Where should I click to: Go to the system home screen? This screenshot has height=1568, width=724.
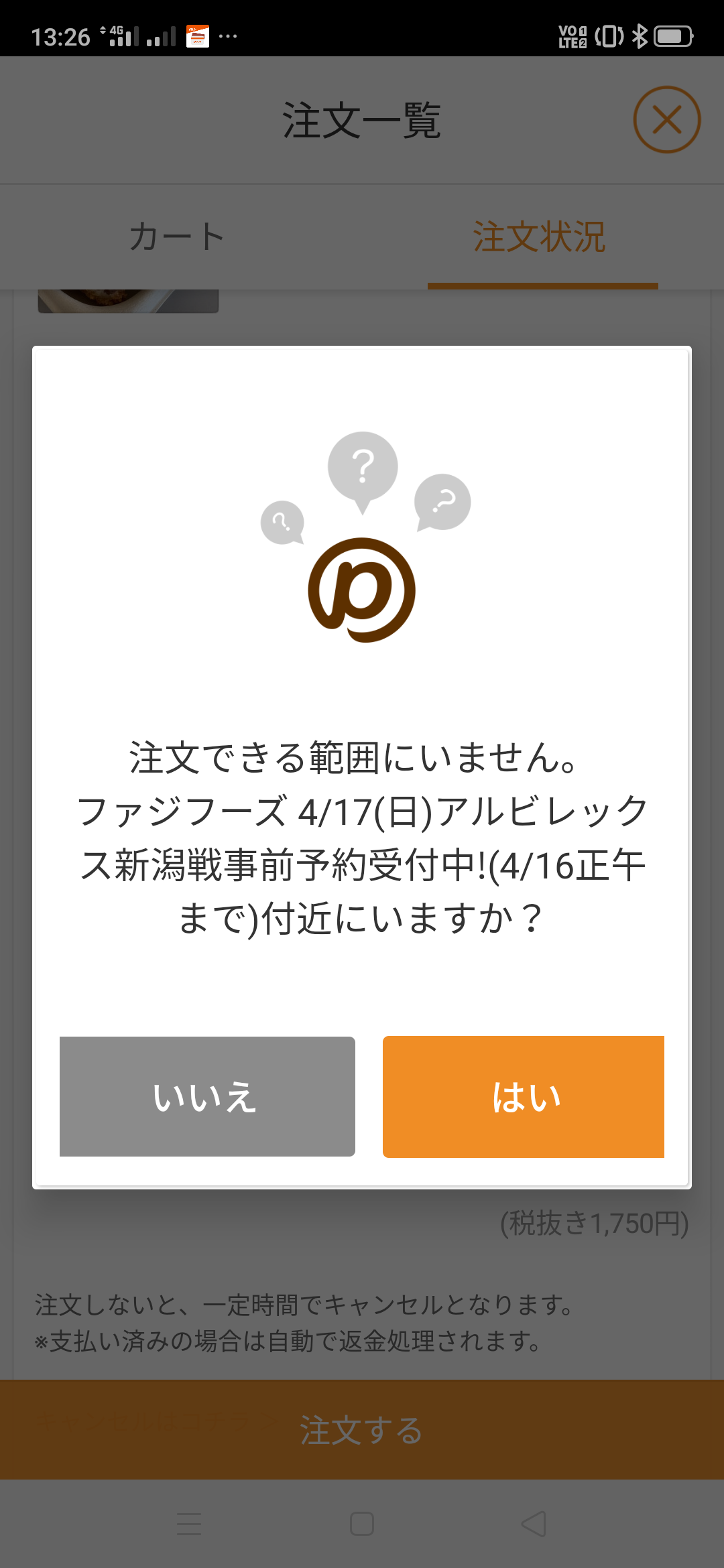[362, 1524]
